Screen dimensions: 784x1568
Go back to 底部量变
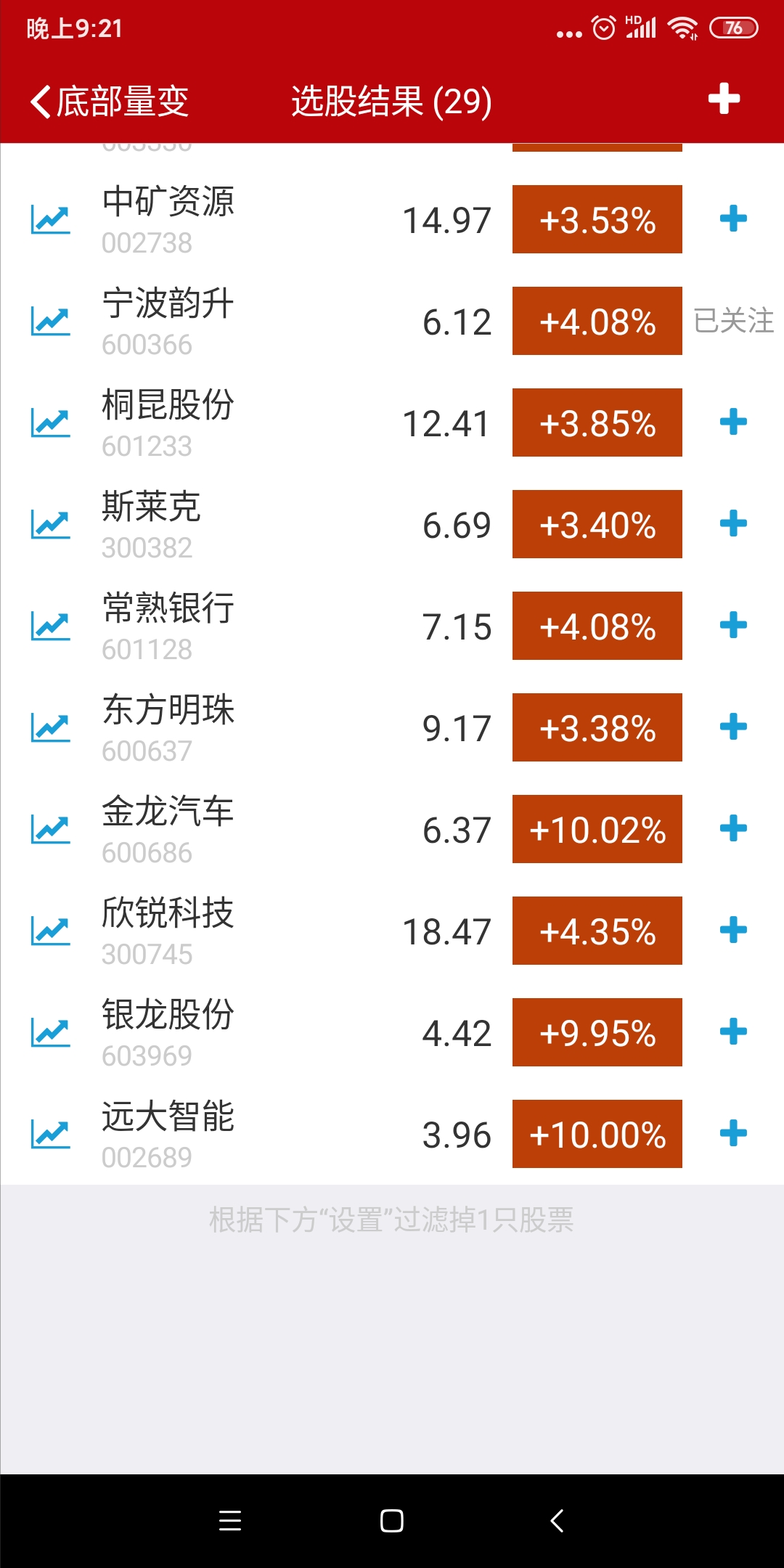[x=109, y=101]
